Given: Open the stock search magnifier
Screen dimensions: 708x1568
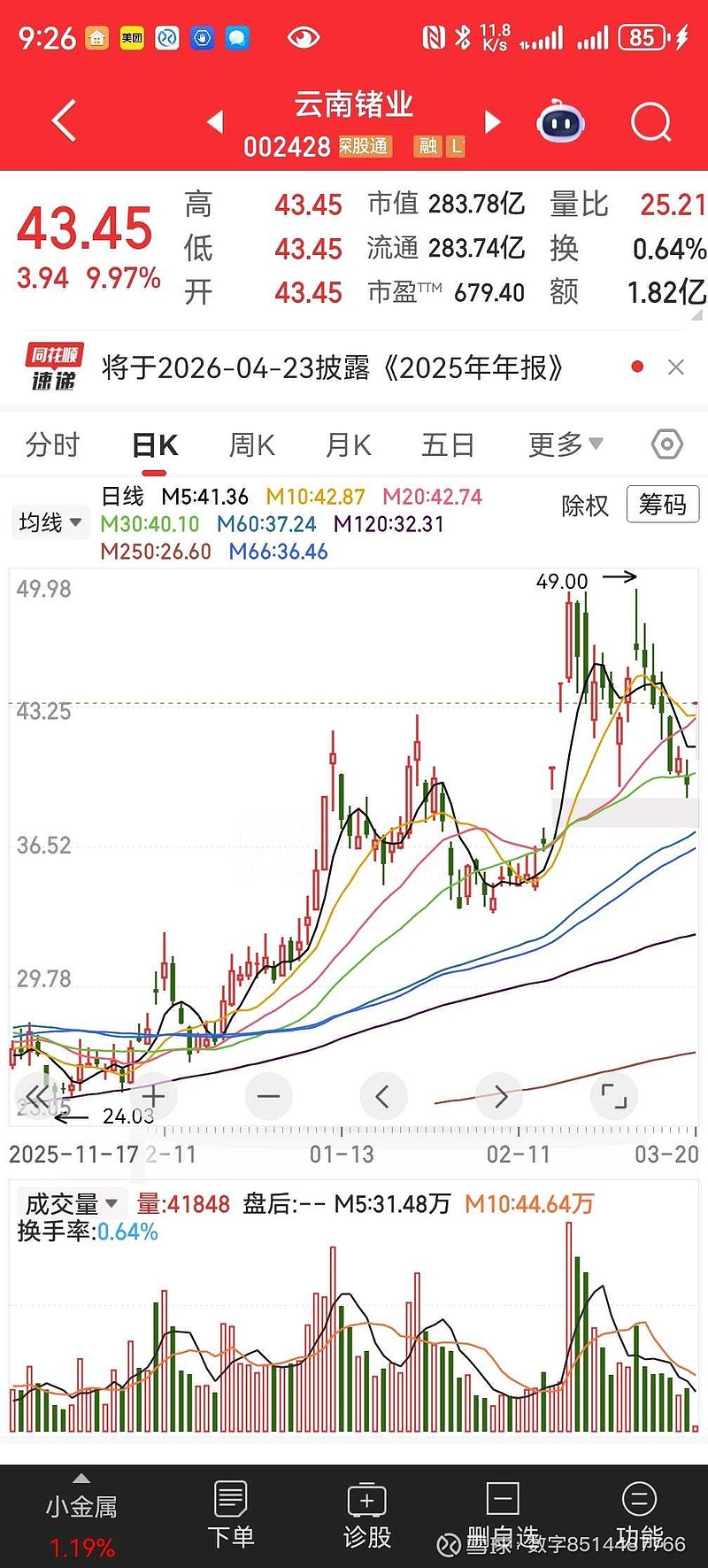Looking at the screenshot, I should [x=650, y=121].
